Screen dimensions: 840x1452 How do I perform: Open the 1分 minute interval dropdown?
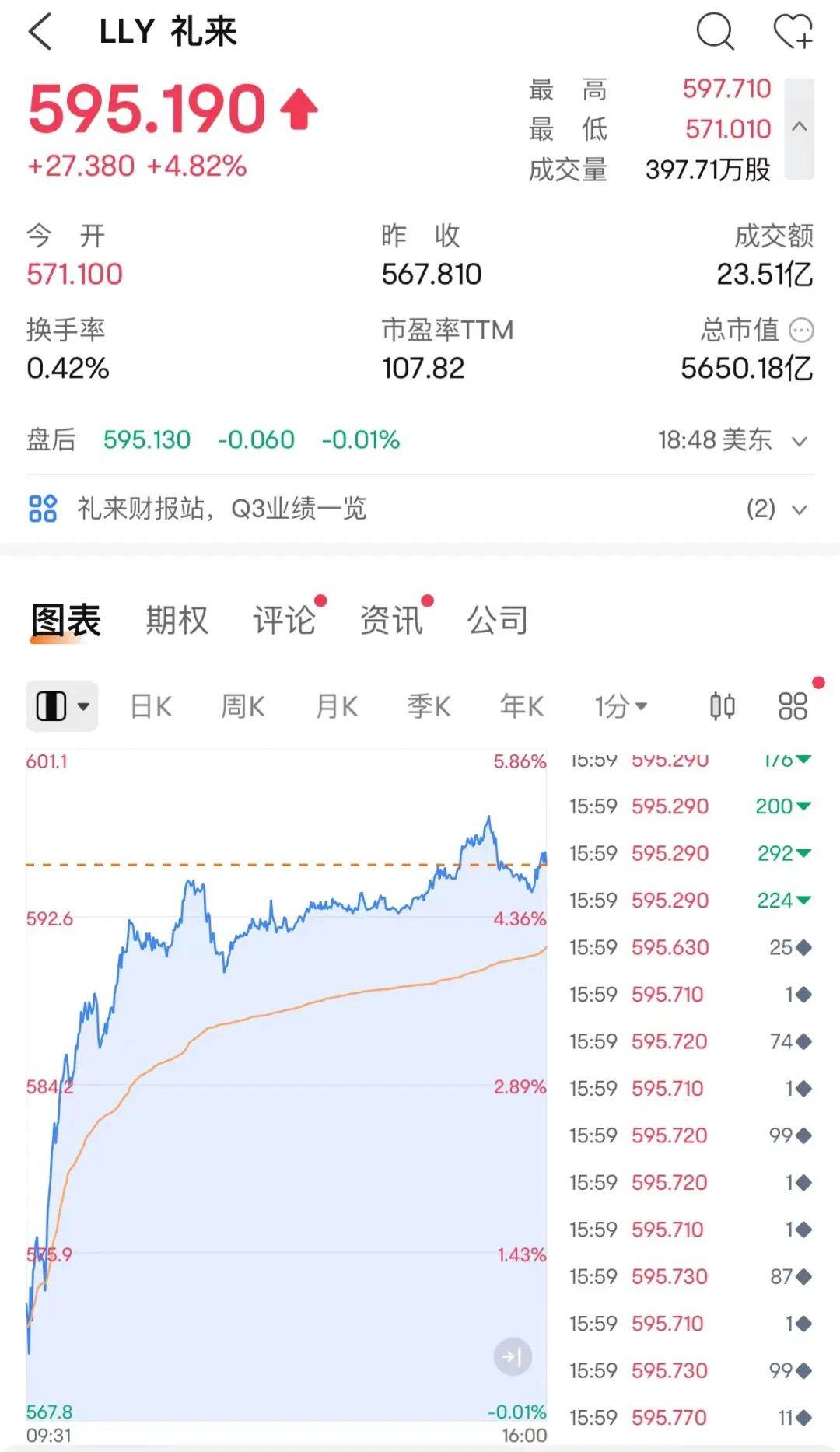tap(621, 706)
